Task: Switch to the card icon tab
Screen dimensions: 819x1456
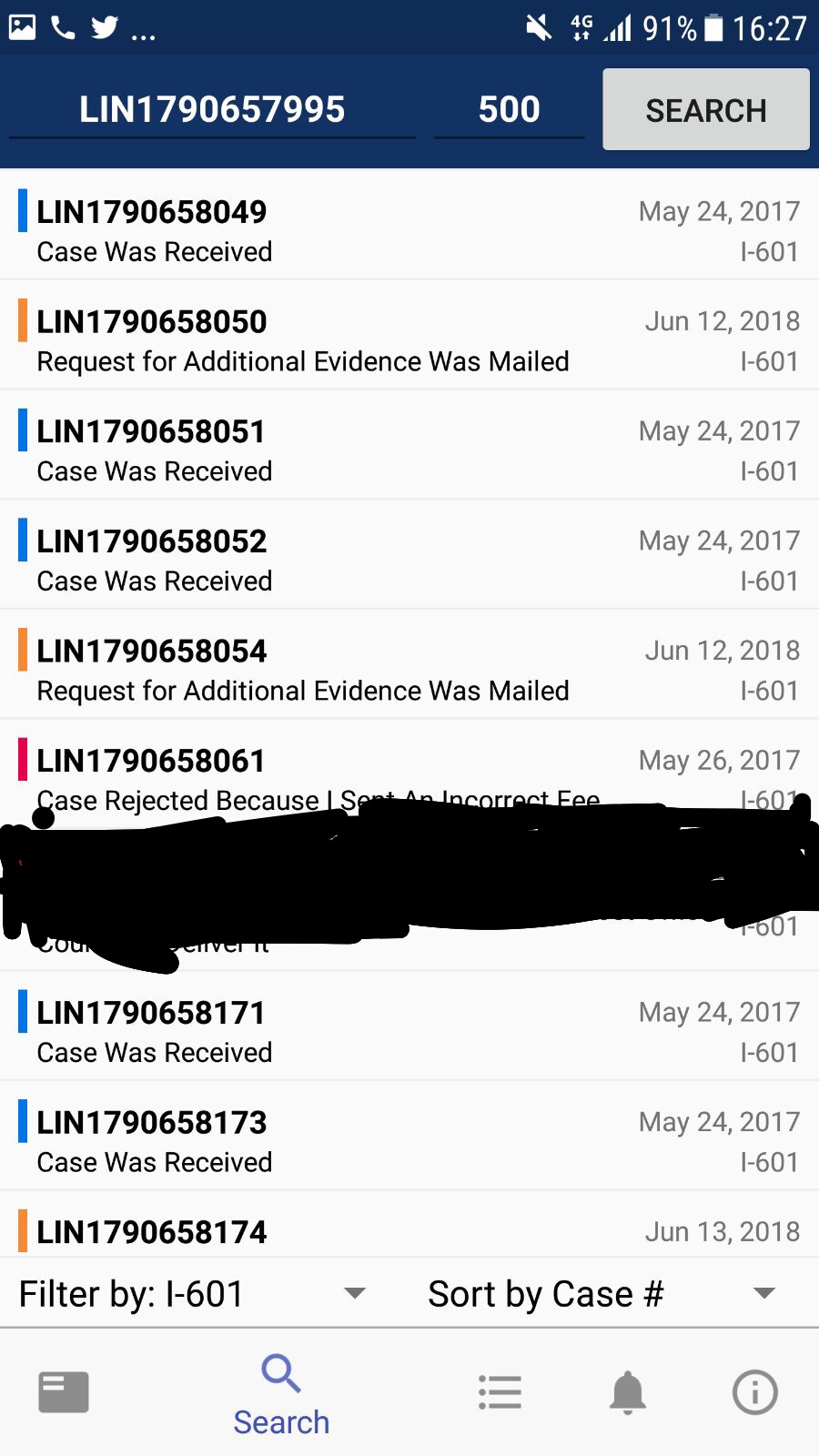Action: [x=64, y=1392]
